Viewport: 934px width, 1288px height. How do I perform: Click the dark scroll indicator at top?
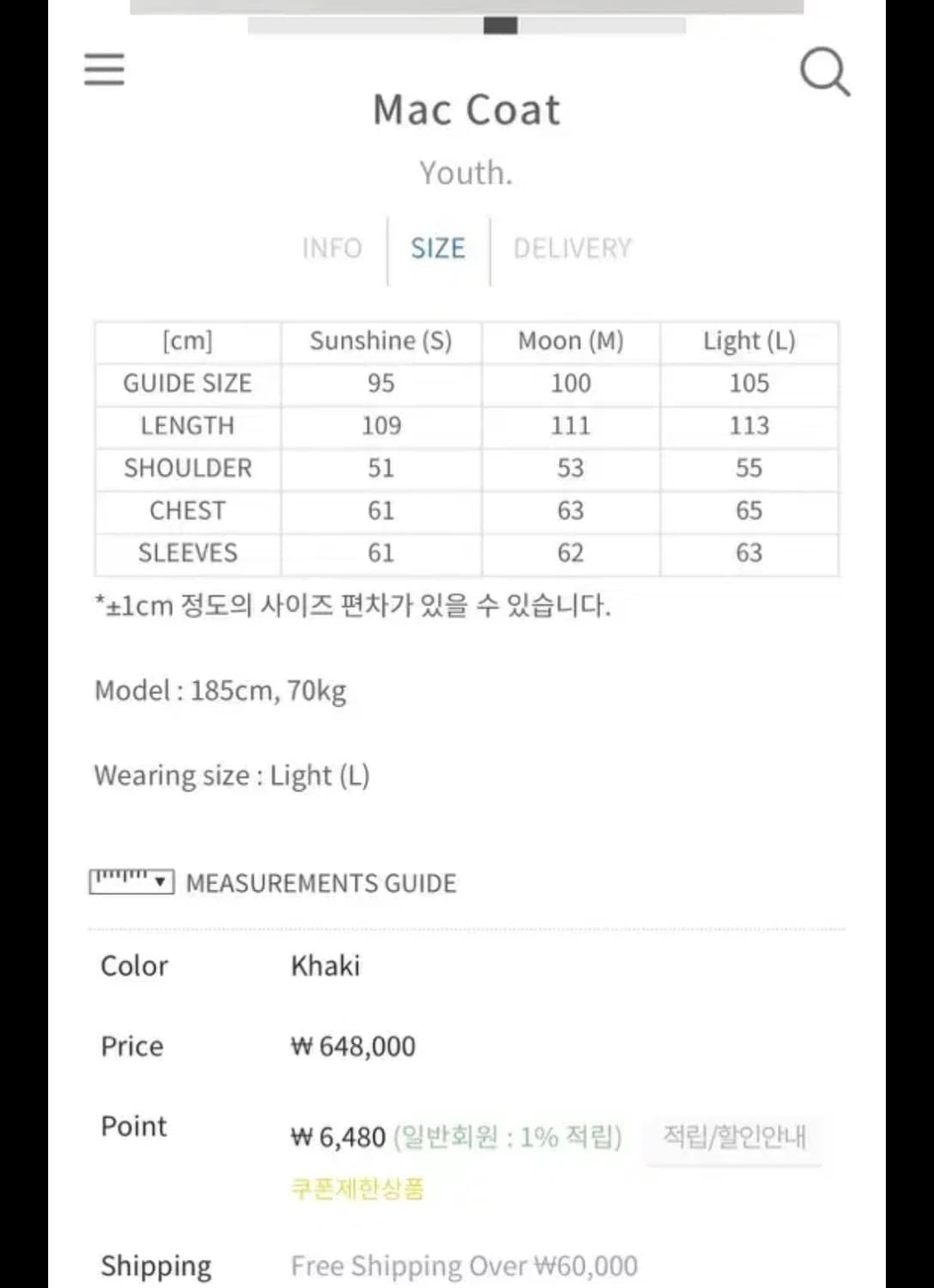(x=500, y=24)
